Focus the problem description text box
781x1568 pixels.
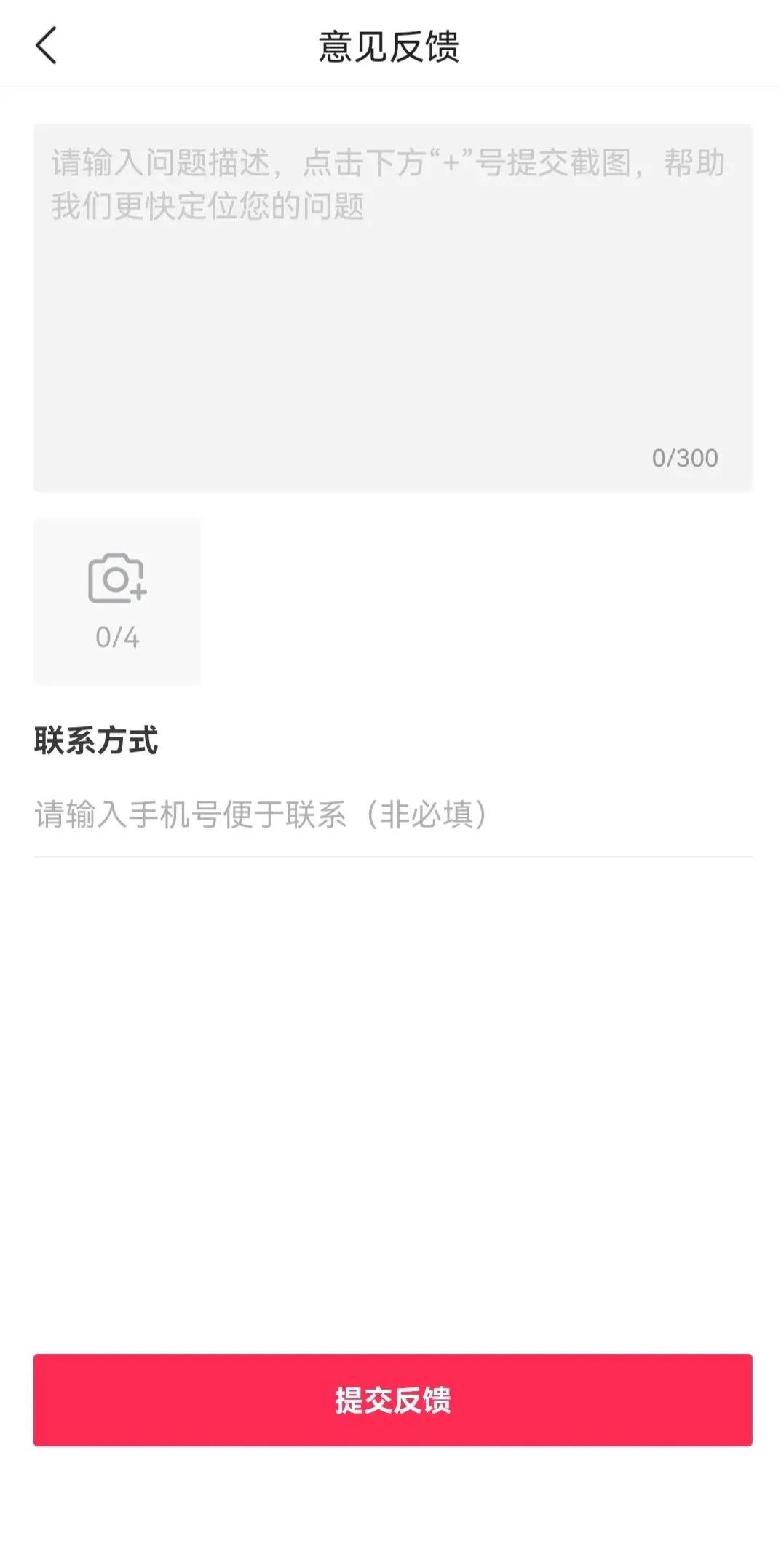(392, 308)
